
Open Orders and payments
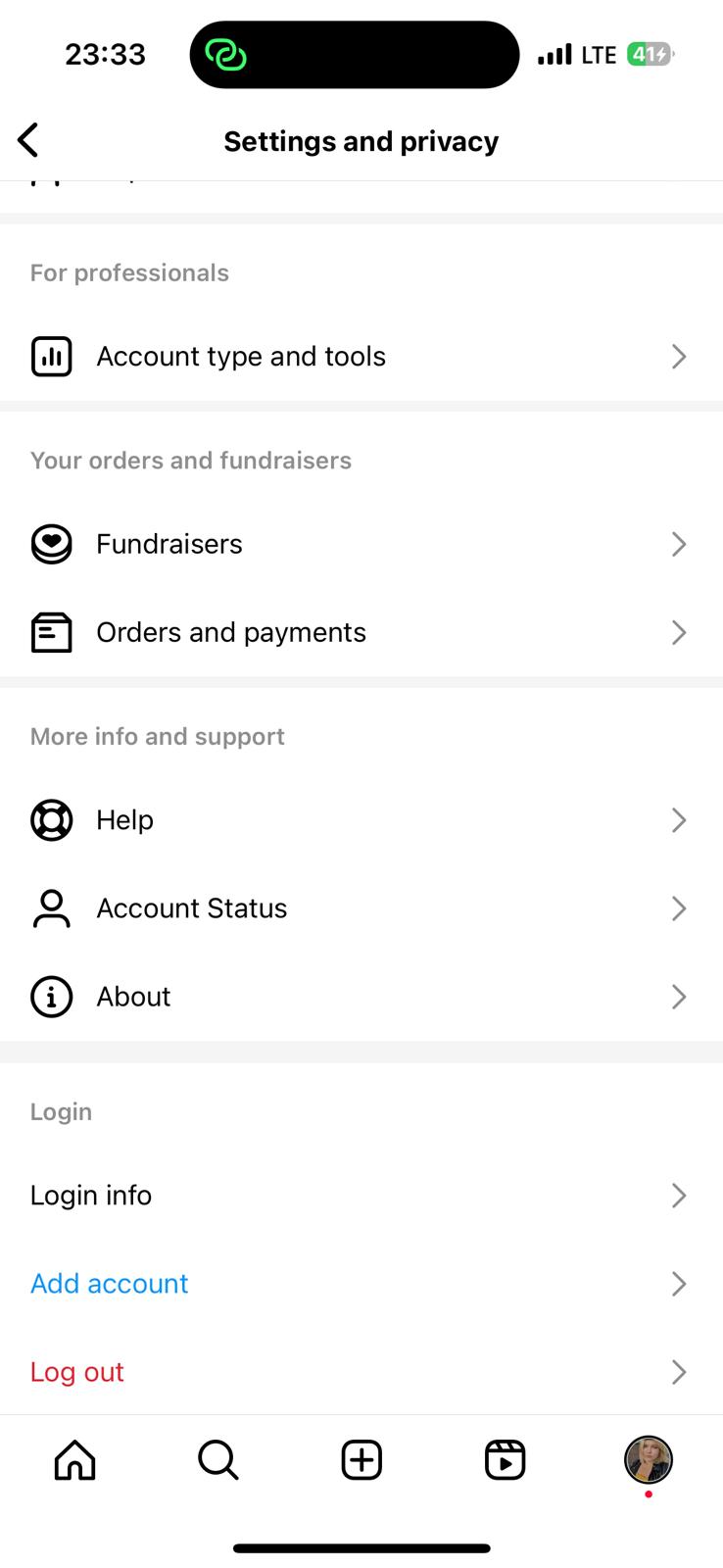pos(231,632)
